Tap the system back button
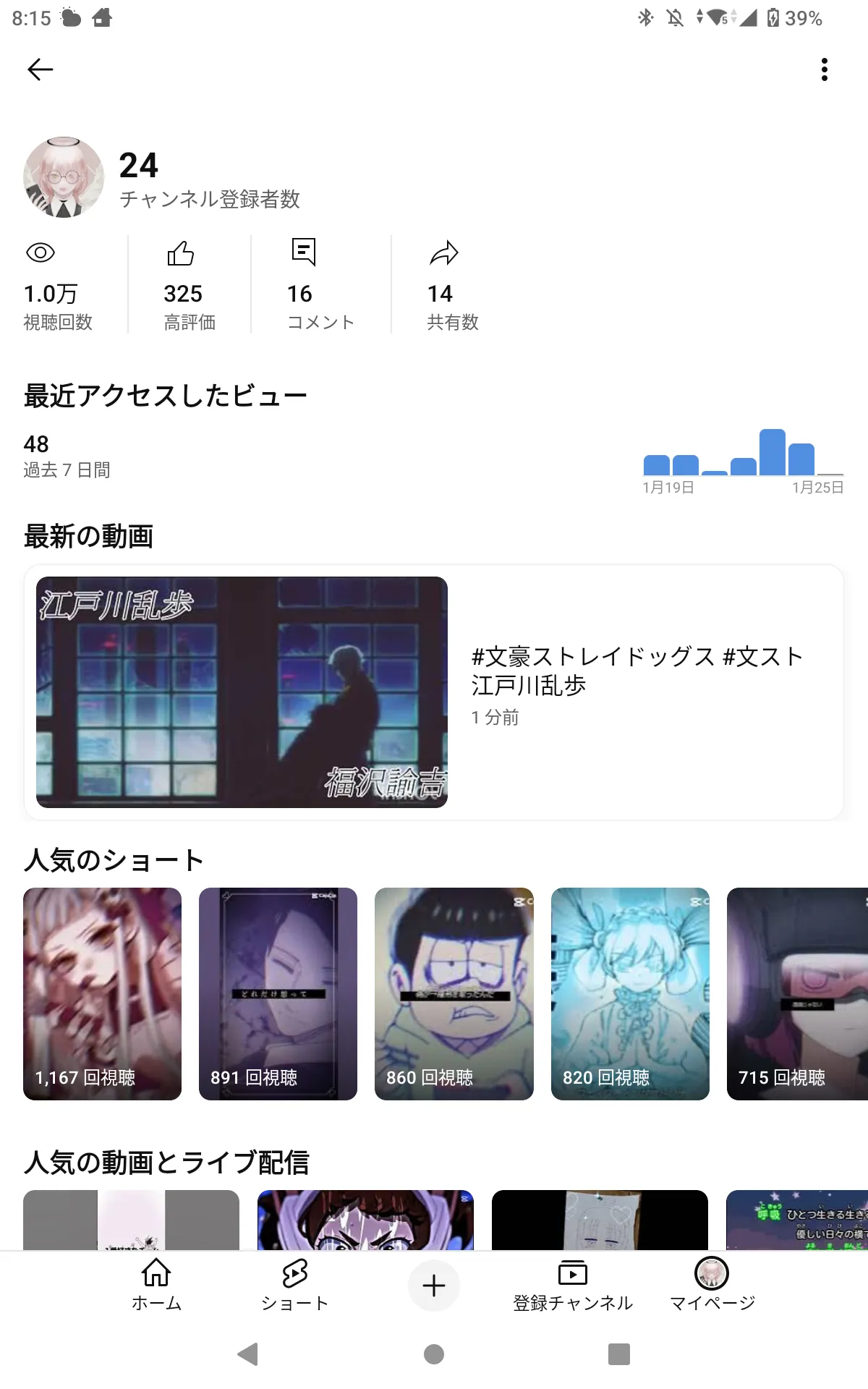868x1389 pixels. 248,1354
